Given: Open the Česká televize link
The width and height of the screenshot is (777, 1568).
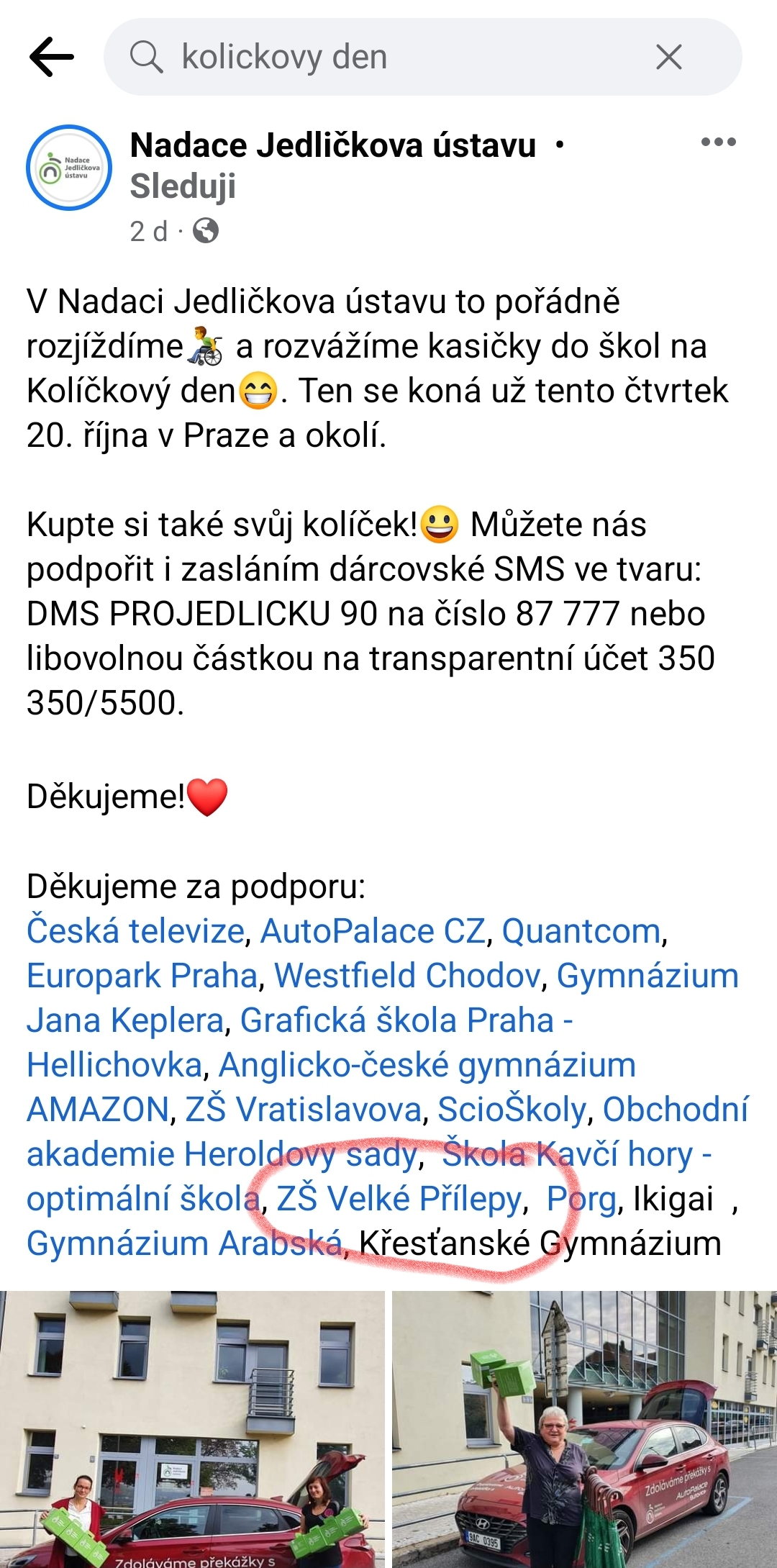Looking at the screenshot, I should click(x=136, y=931).
